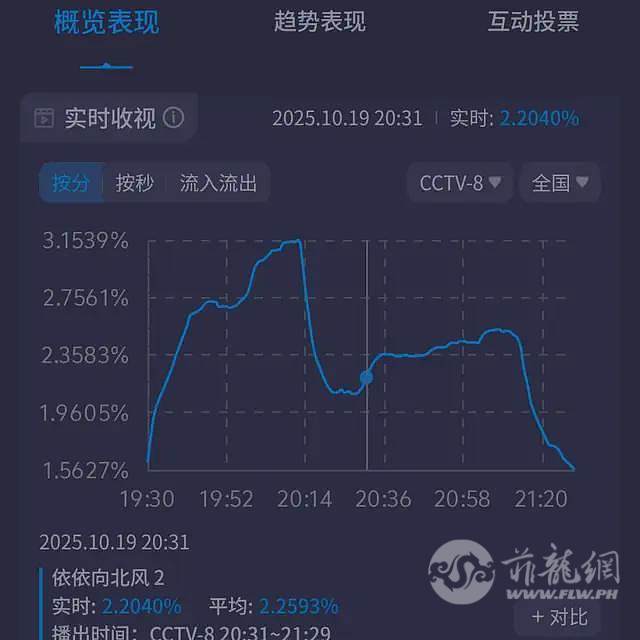
Task: Open the 互动投票 tab
Action: (533, 22)
